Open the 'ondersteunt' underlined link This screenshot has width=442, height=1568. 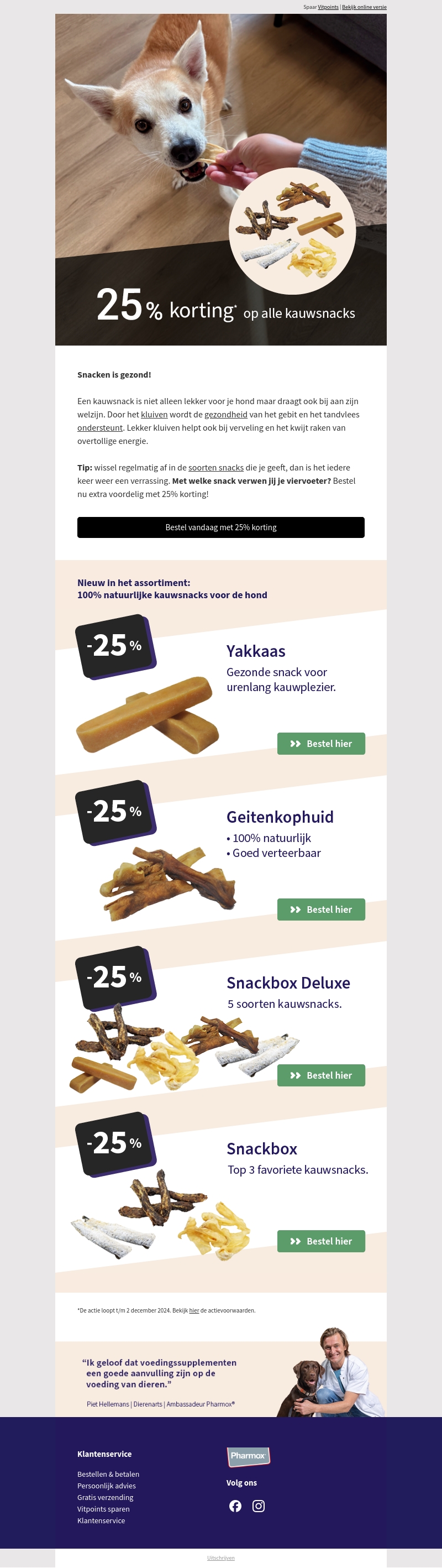click(x=99, y=428)
